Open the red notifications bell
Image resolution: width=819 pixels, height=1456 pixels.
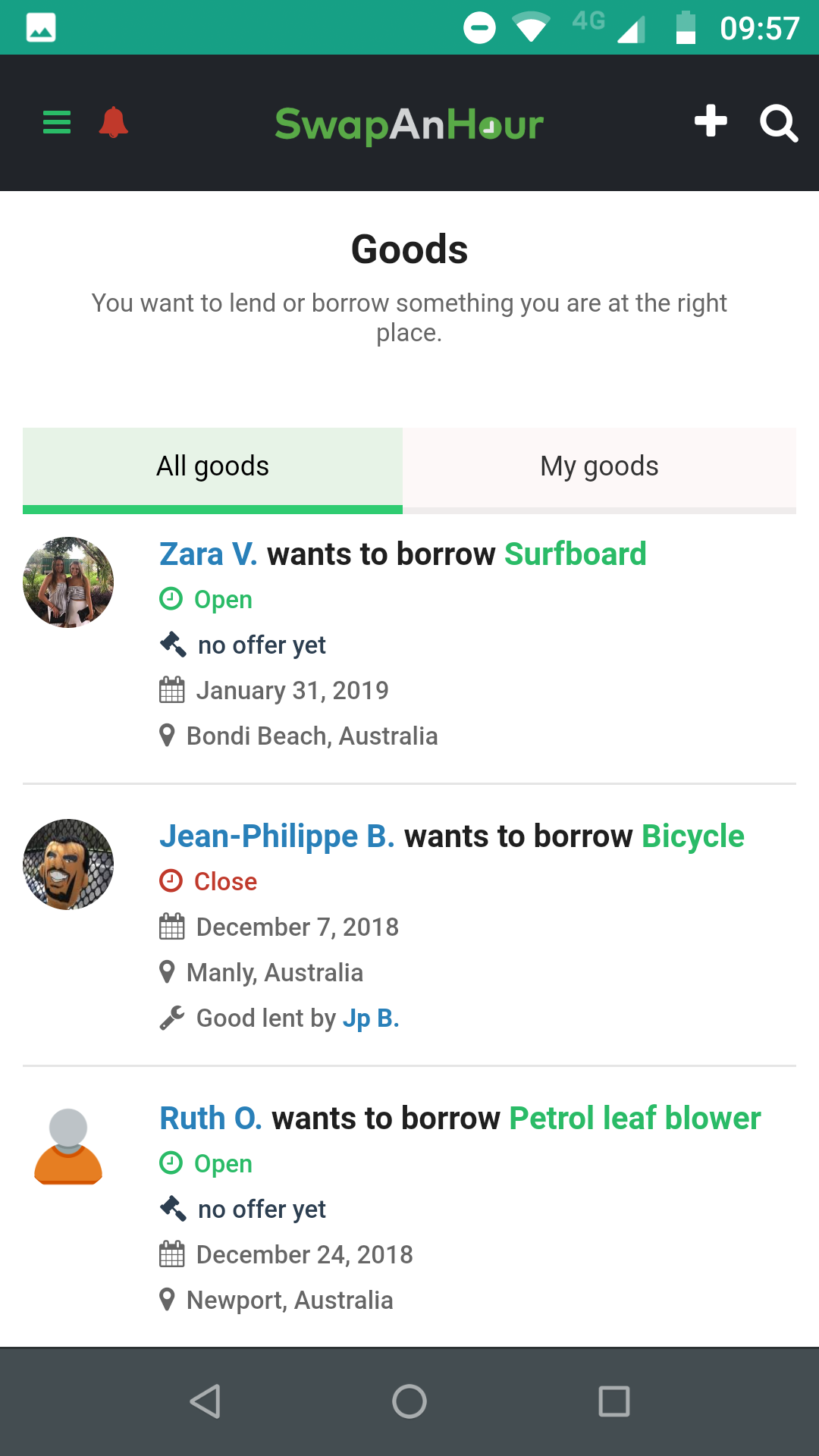(x=114, y=122)
